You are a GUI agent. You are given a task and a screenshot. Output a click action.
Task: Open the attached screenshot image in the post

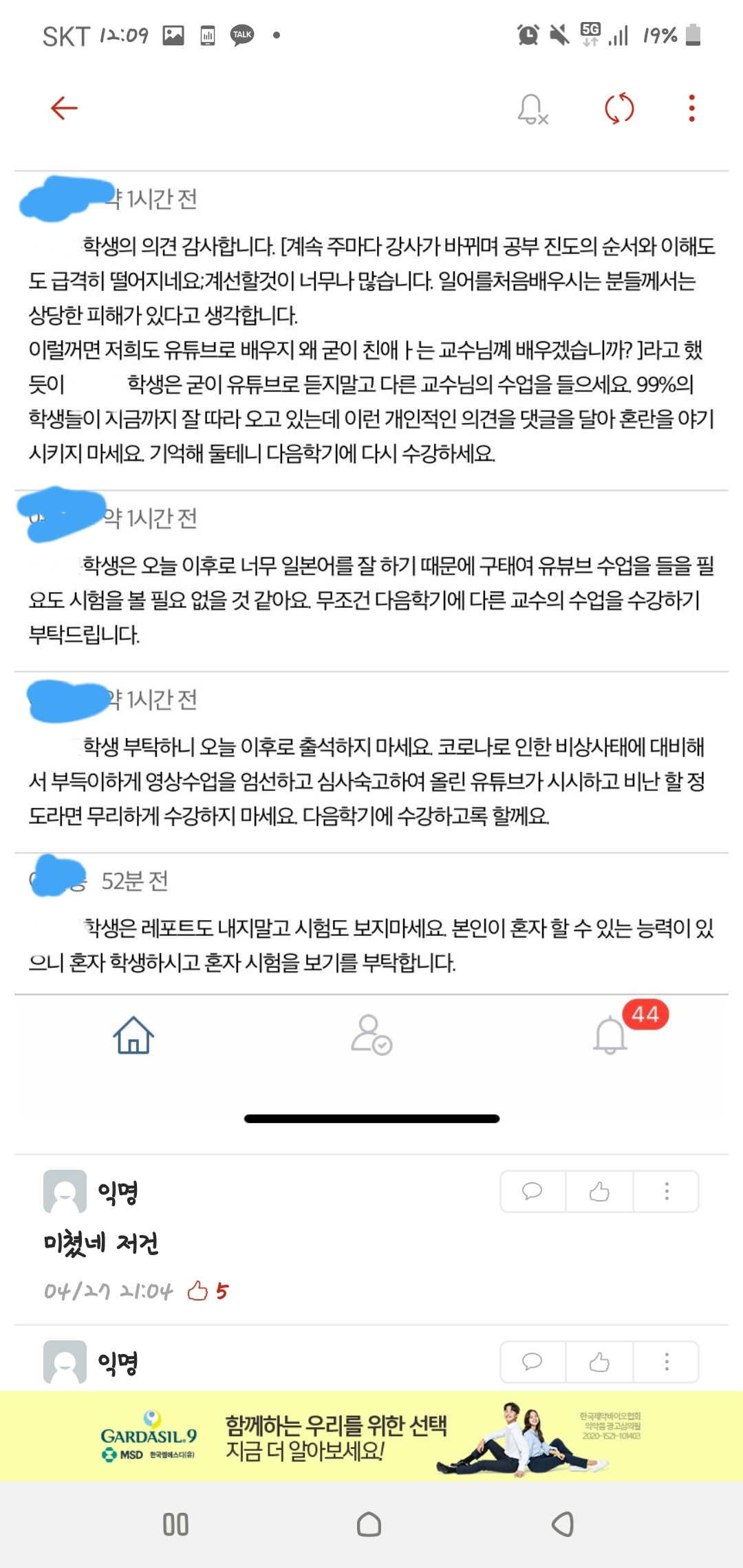point(371,619)
